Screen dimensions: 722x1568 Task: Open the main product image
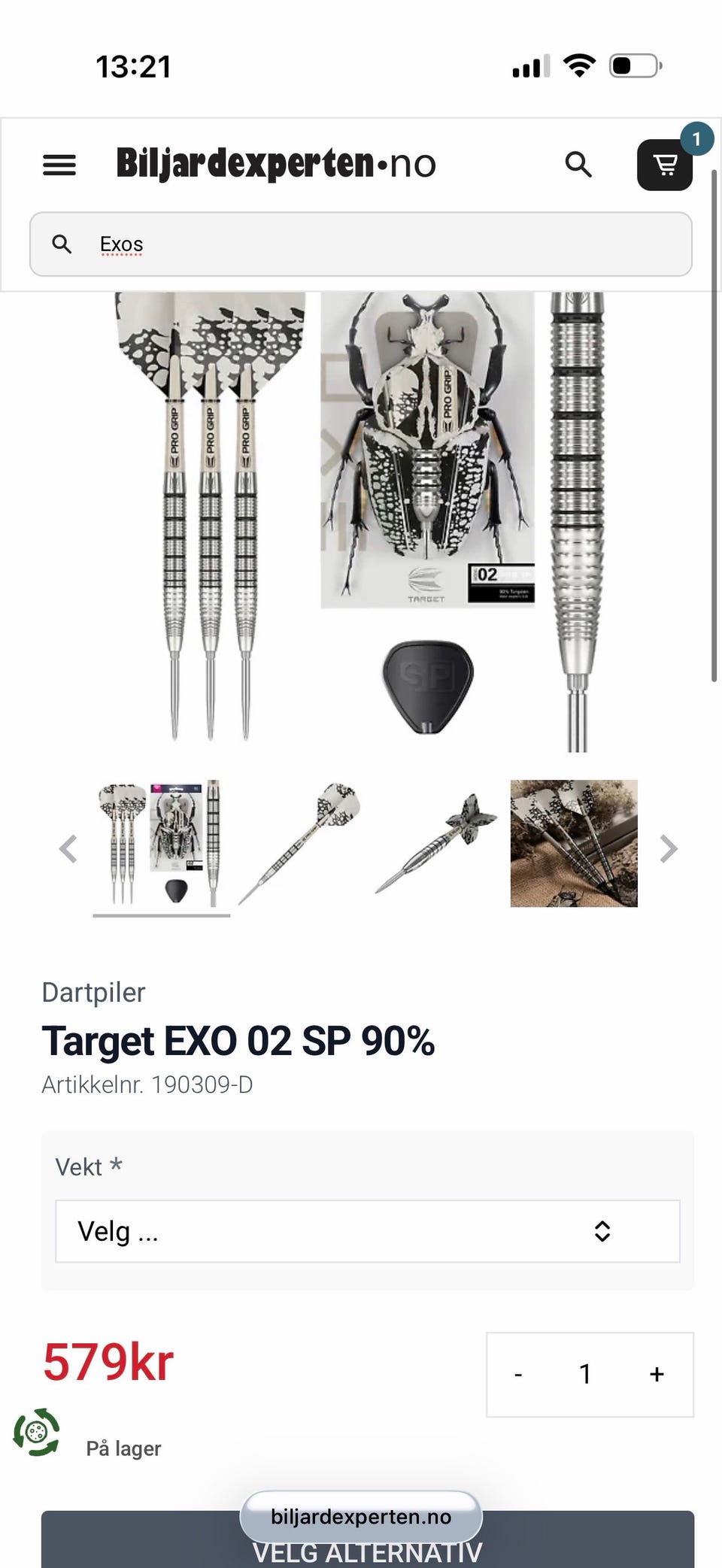tap(361, 522)
